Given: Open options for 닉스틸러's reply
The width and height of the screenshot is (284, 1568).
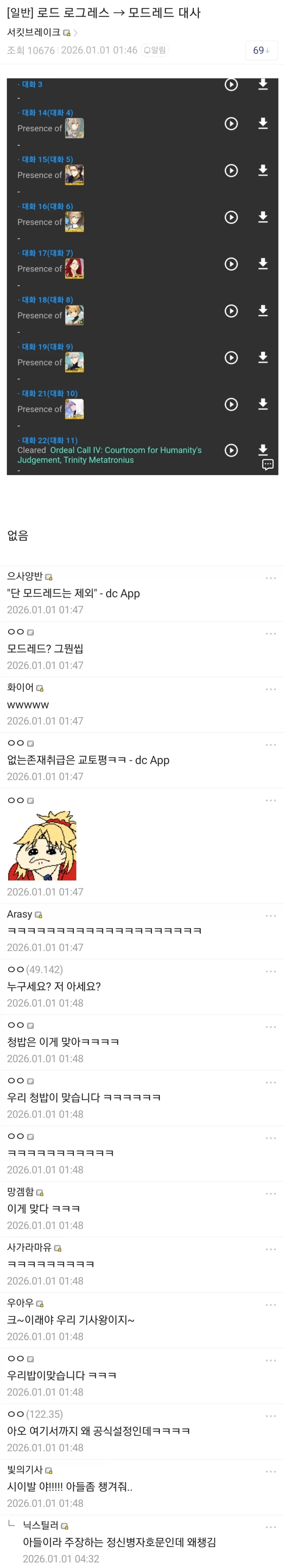Looking at the screenshot, I should [271, 1527].
